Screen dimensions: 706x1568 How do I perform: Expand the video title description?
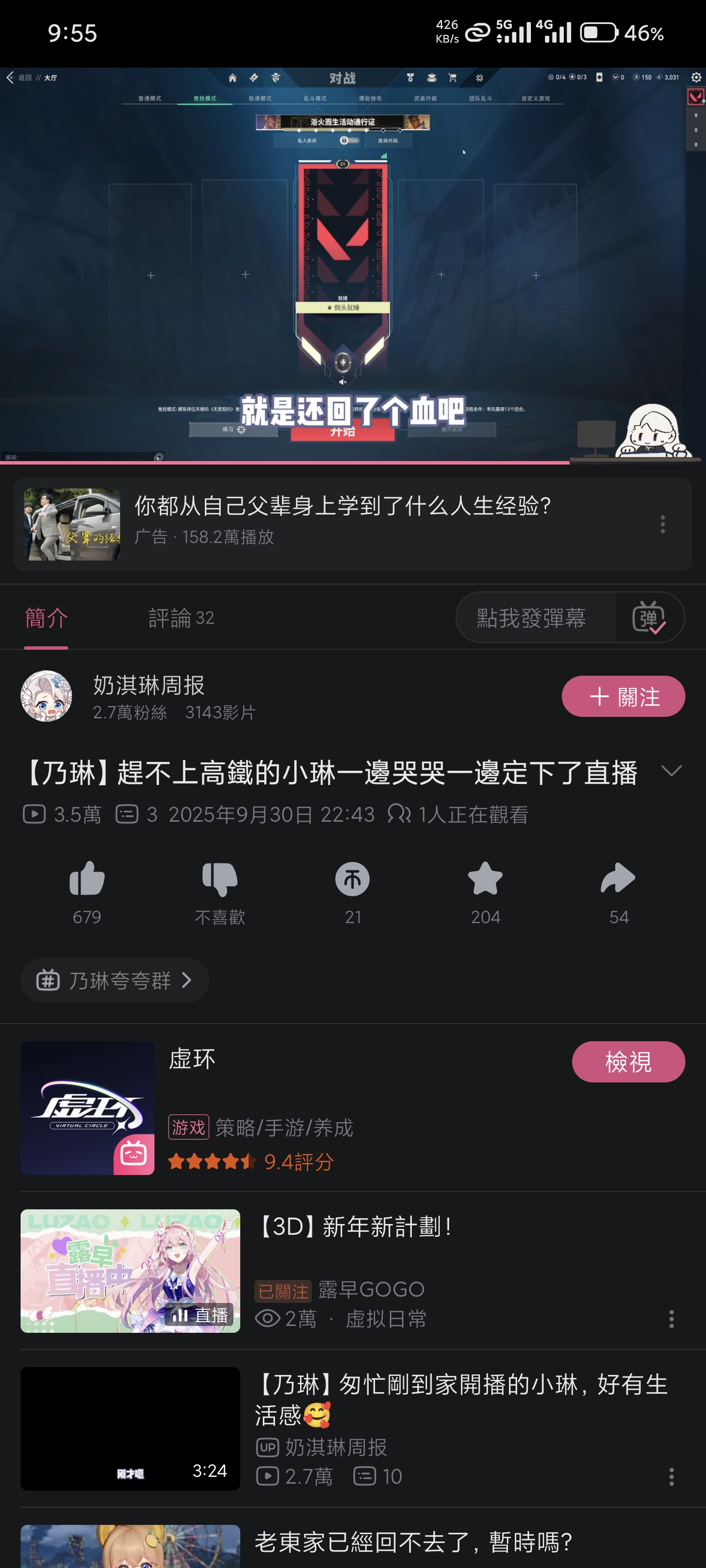tap(671, 771)
